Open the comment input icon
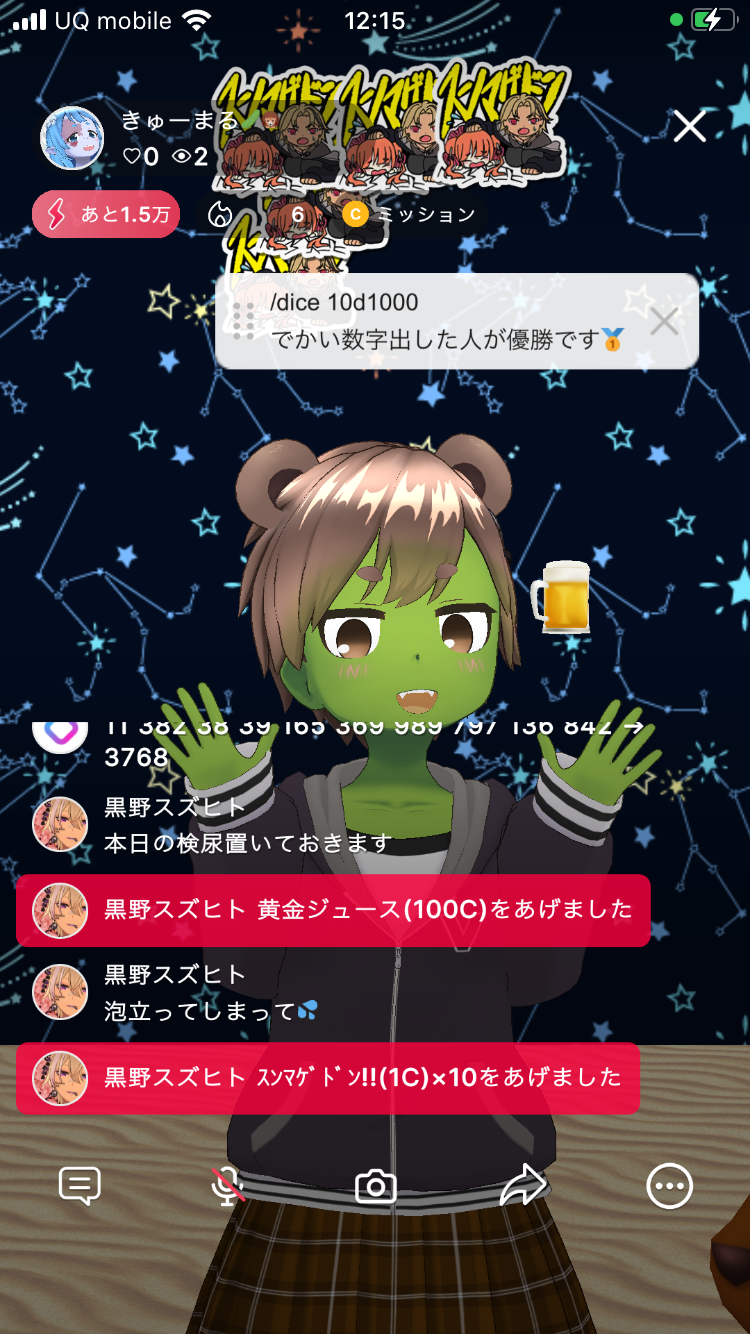This screenshot has width=750, height=1334. click(80, 1186)
